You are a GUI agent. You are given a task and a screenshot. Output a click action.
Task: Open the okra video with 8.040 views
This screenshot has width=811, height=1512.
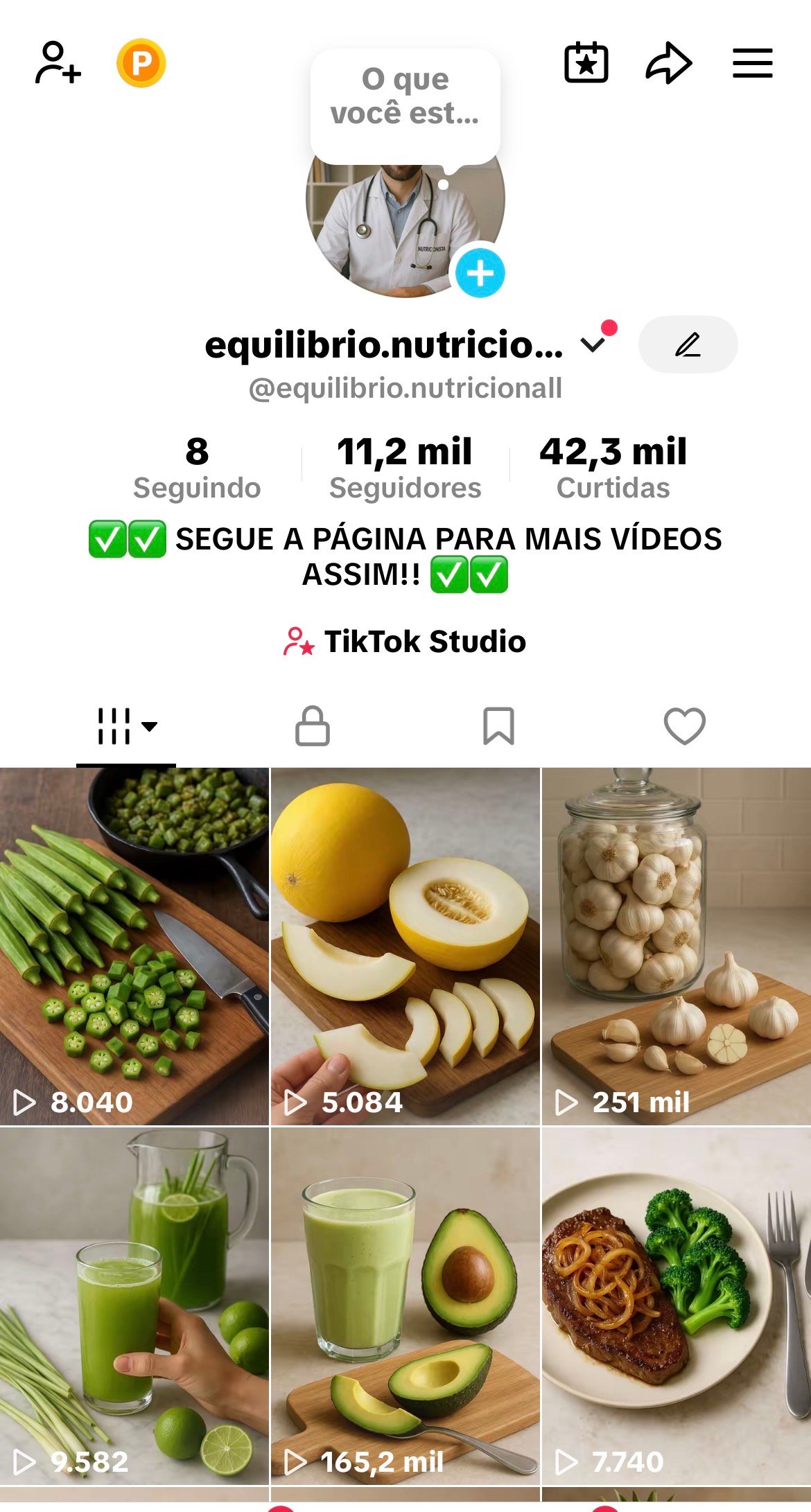pyautogui.click(x=134, y=946)
